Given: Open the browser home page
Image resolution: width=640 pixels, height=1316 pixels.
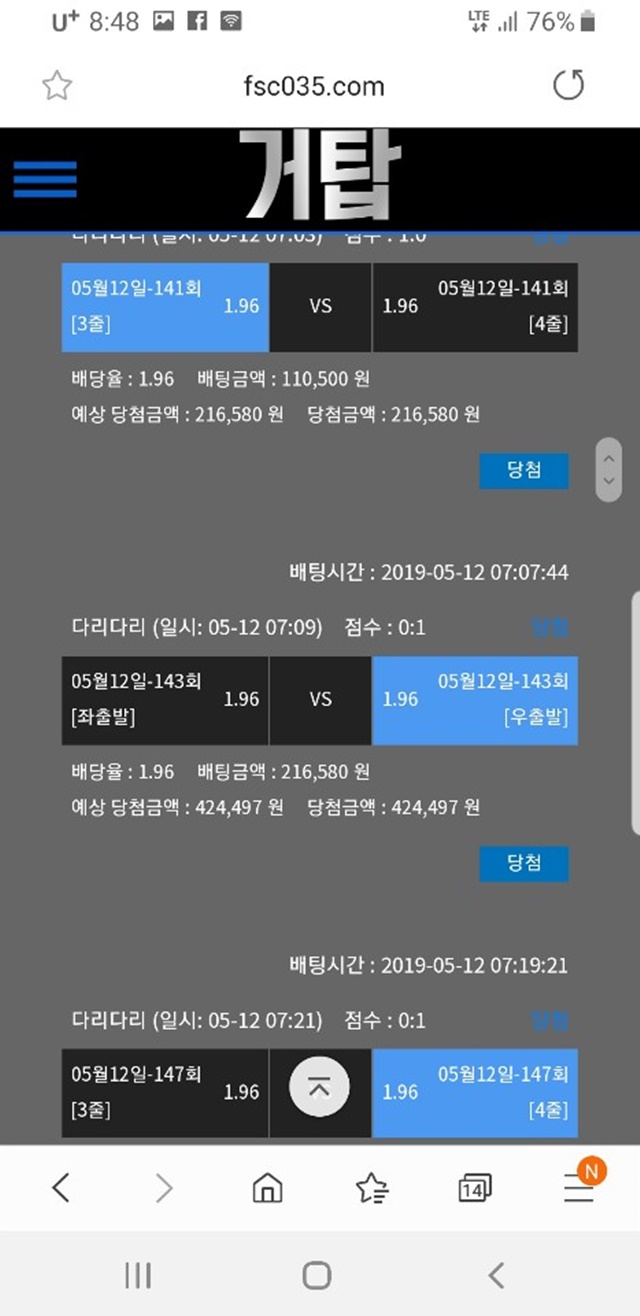Looking at the screenshot, I should pos(267,1188).
